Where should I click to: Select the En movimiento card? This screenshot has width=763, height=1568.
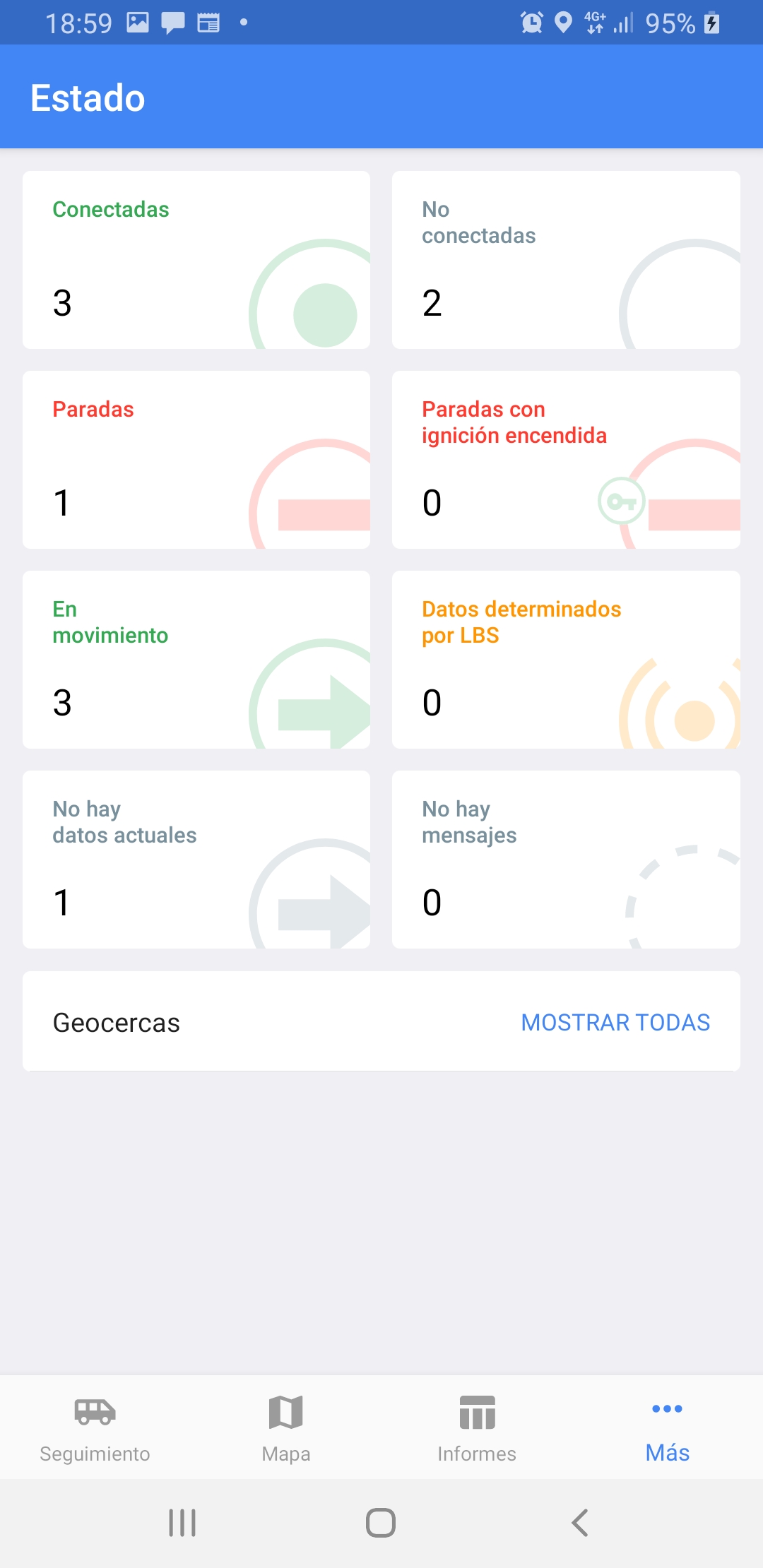point(196,660)
